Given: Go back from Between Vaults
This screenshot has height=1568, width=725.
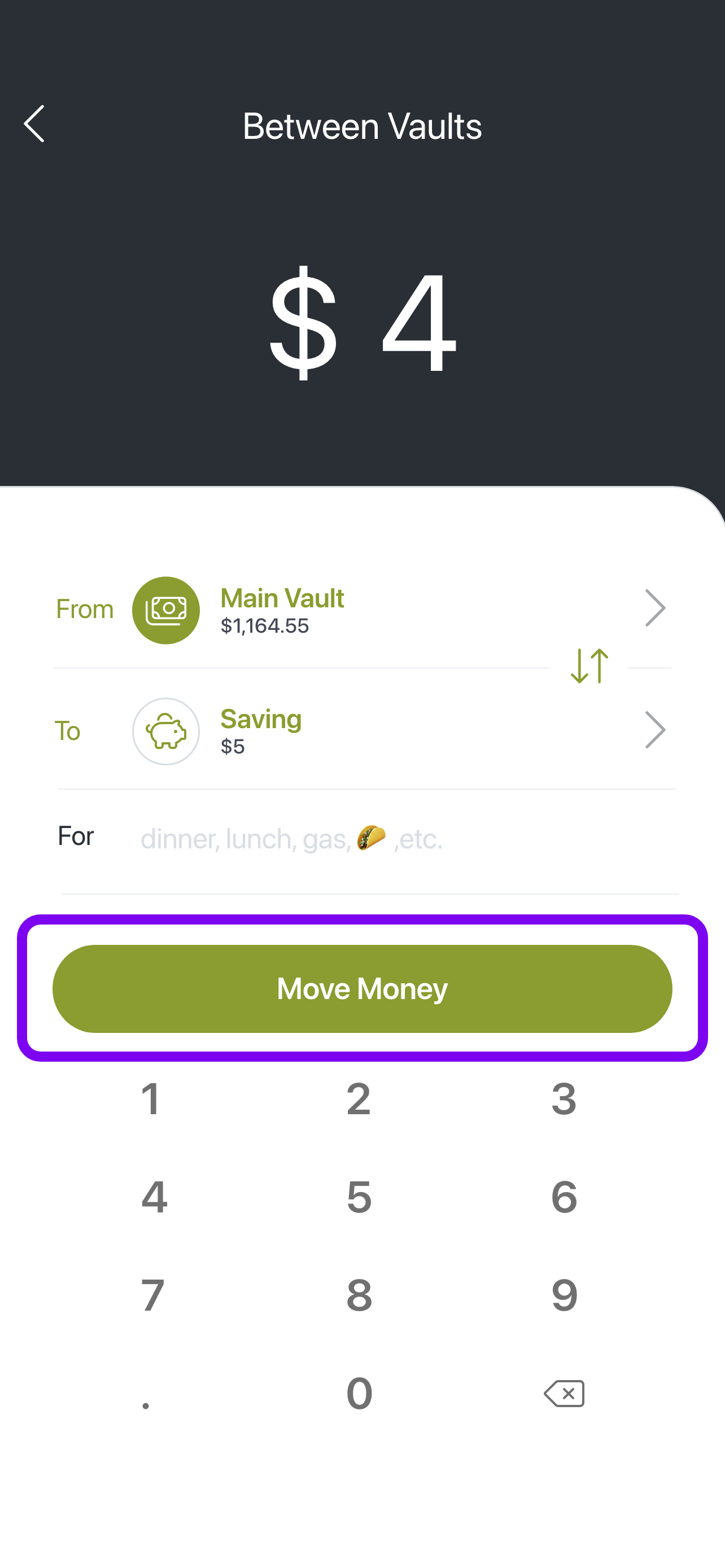Looking at the screenshot, I should [34, 124].
